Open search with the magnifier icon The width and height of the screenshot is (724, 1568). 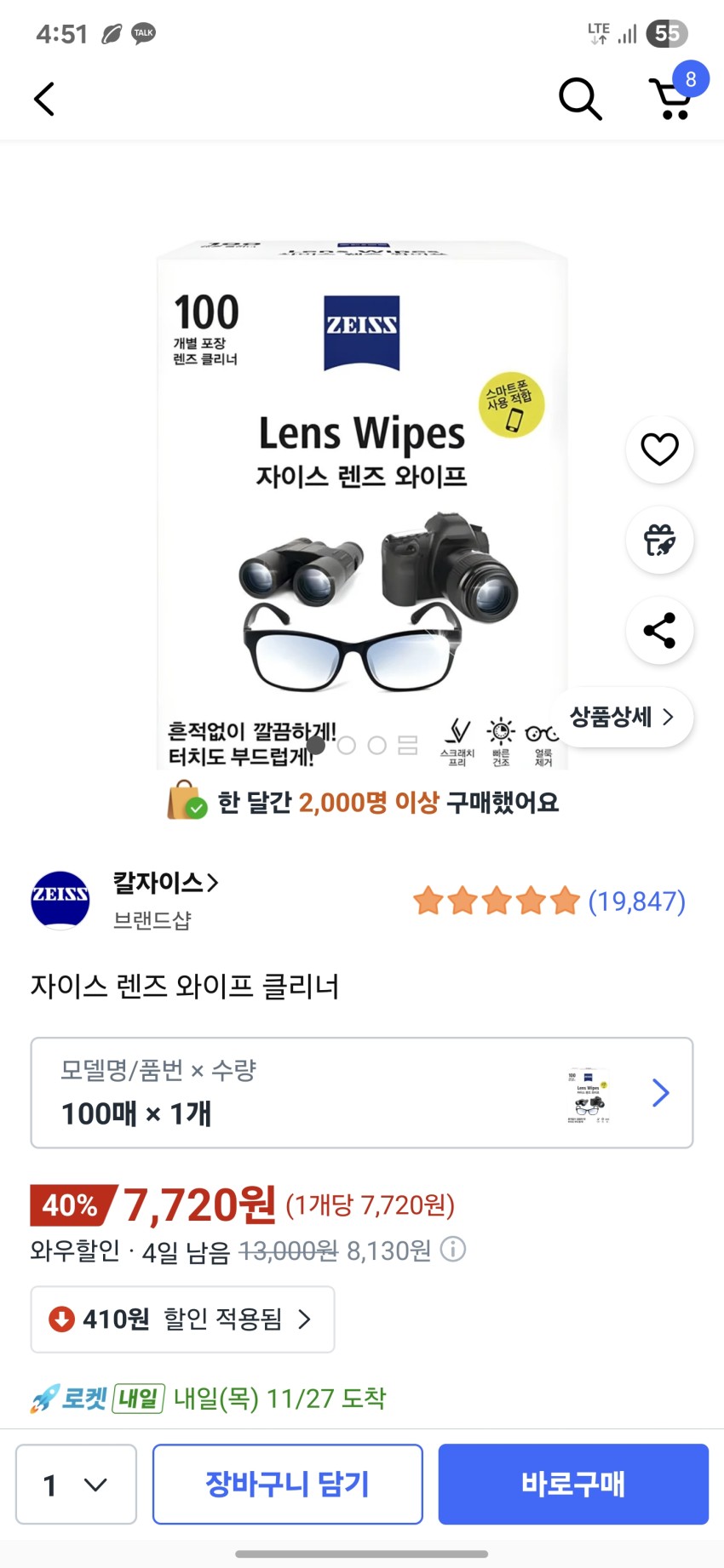click(579, 99)
